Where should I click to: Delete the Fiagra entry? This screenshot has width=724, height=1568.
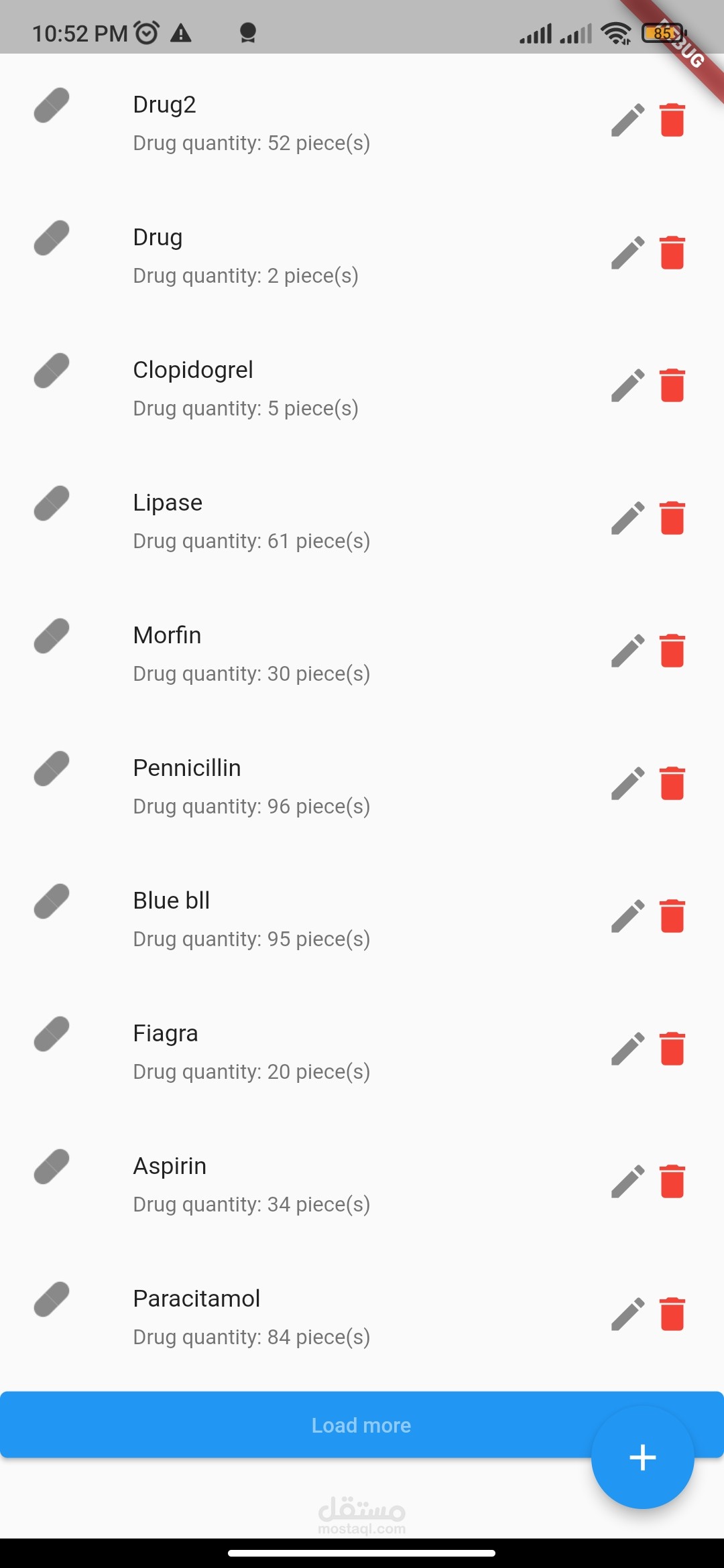point(672,1049)
